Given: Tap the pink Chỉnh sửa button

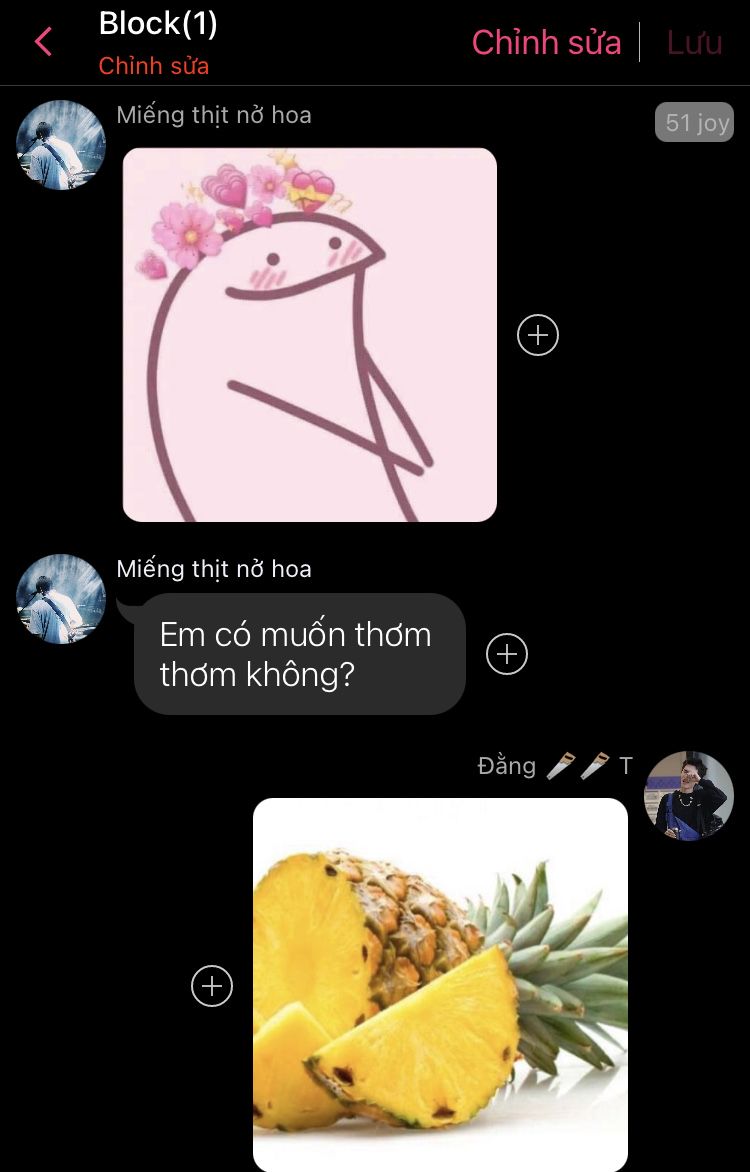Looking at the screenshot, I should tap(546, 43).
